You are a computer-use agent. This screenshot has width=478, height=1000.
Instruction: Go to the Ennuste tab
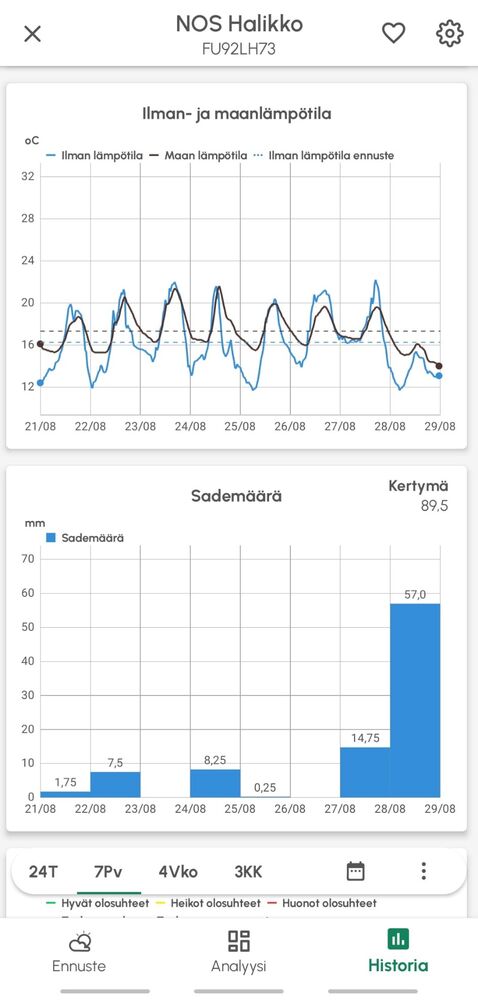tap(79, 952)
